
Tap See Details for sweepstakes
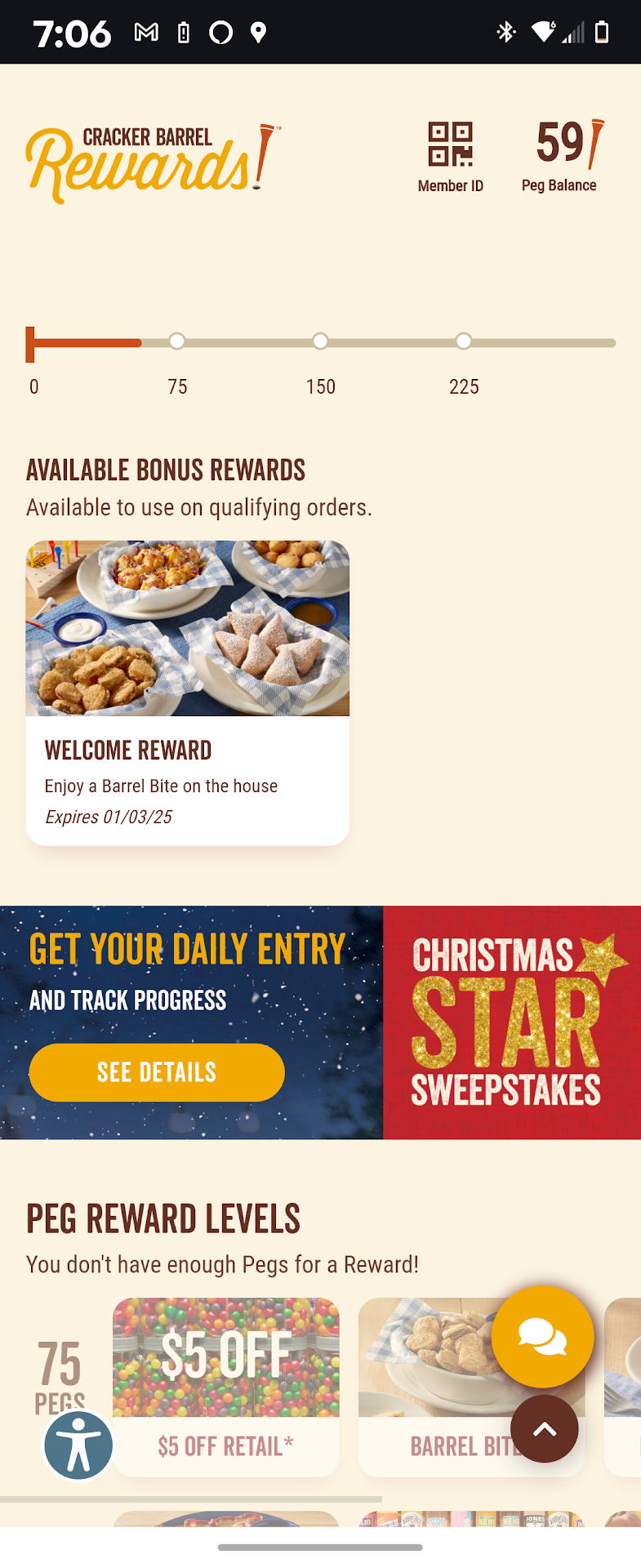point(157,1071)
